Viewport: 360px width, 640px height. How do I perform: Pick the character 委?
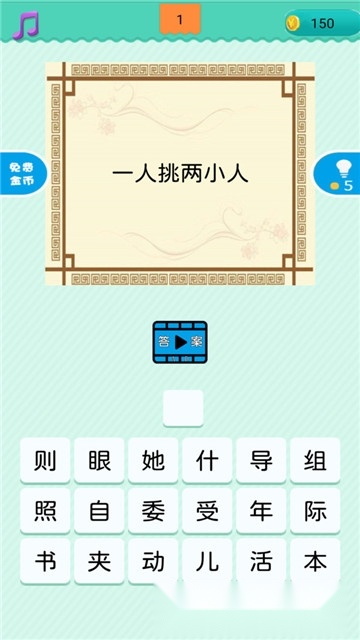pyautogui.click(x=153, y=511)
